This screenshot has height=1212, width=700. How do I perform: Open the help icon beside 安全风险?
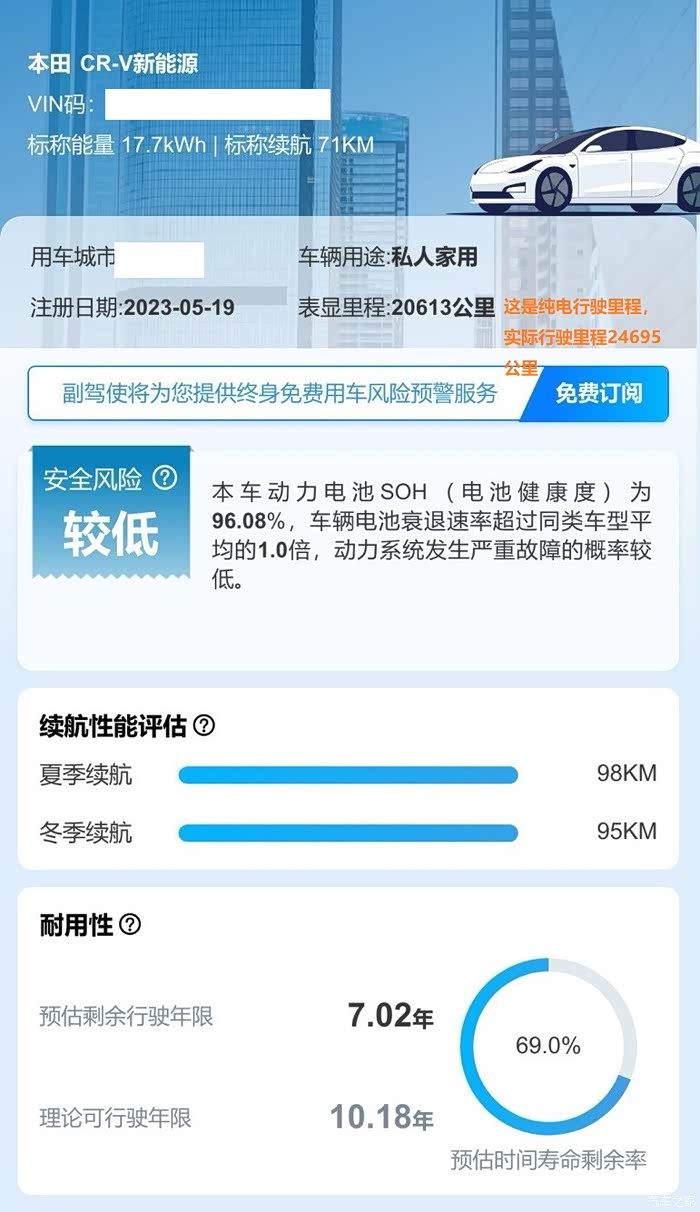[165, 478]
